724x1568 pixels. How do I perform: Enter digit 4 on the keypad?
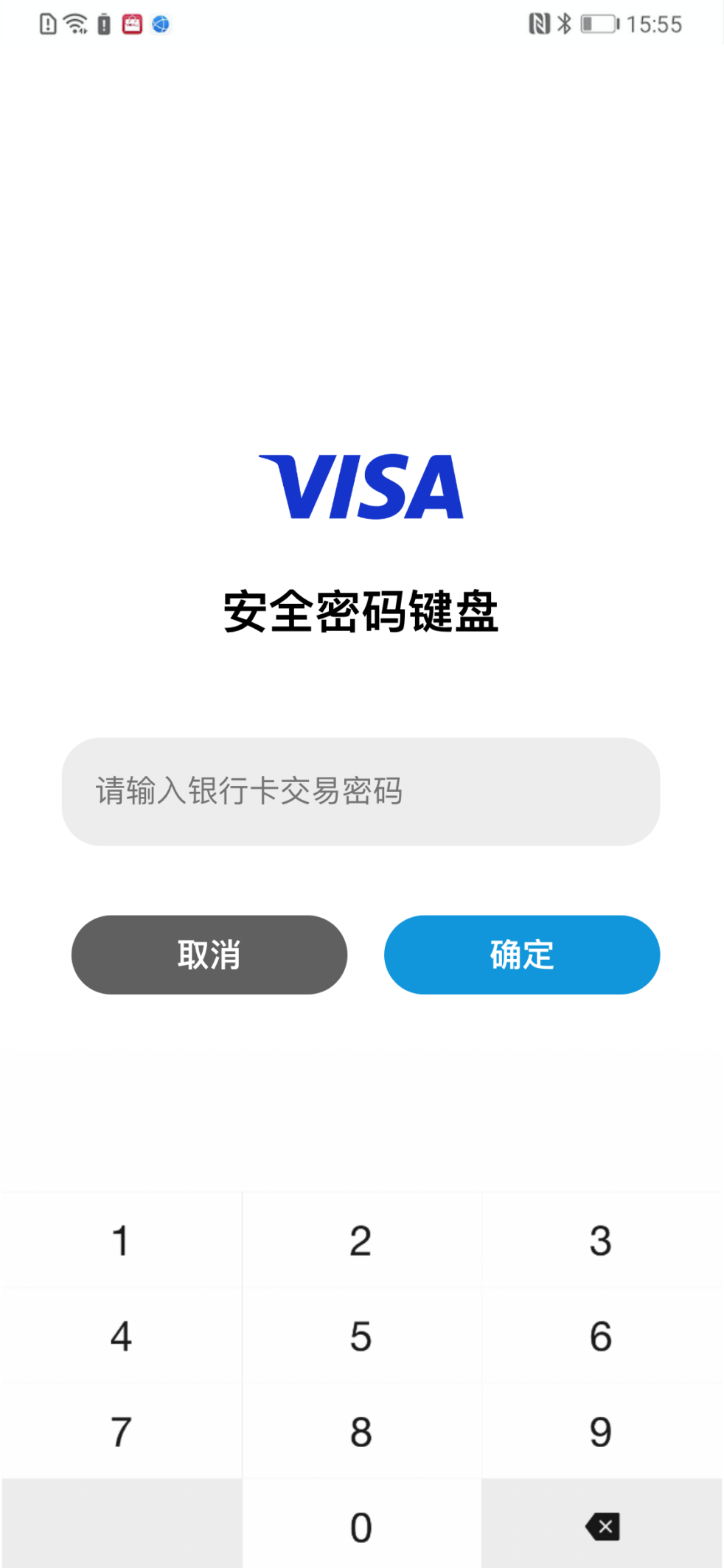click(122, 1336)
